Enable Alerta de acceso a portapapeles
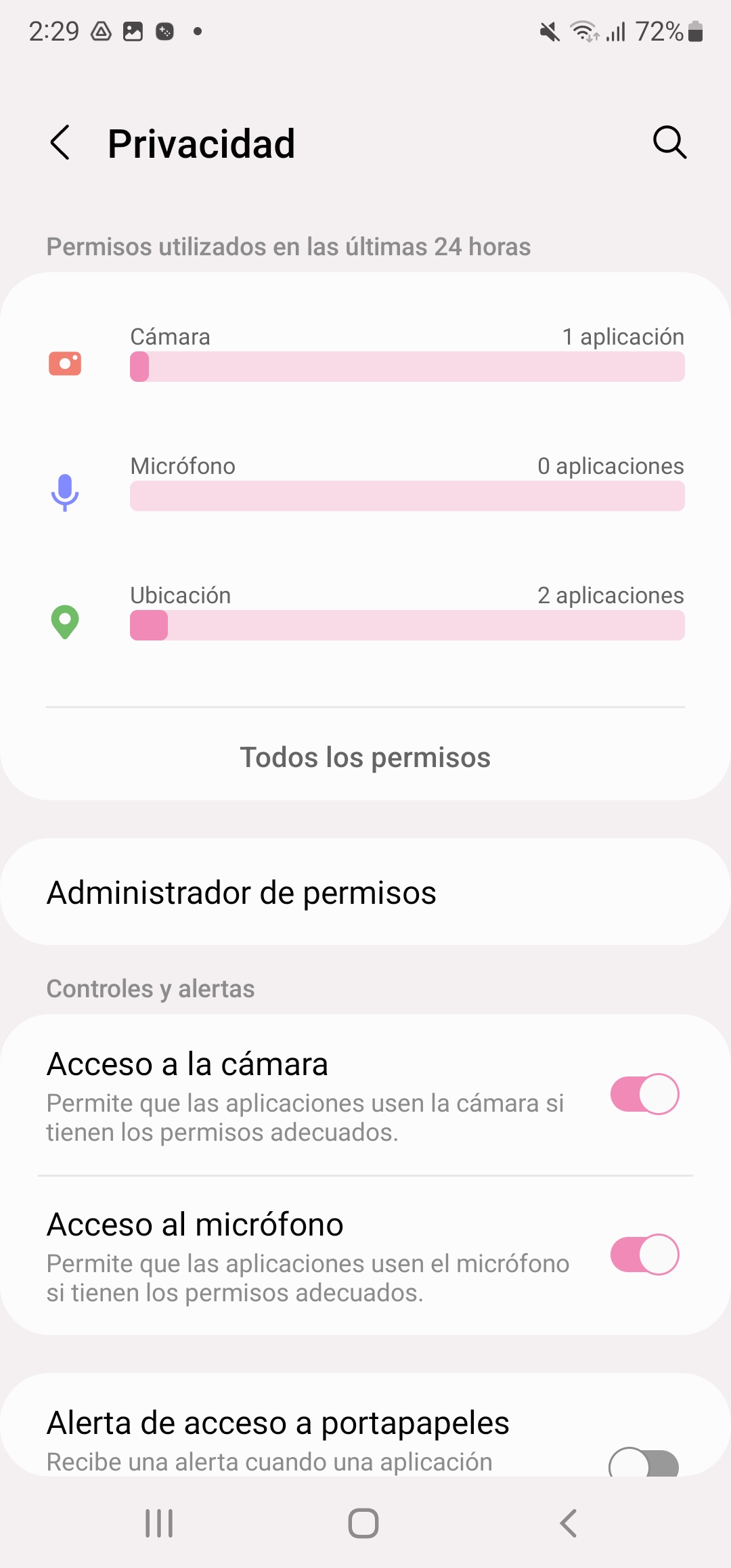 click(x=644, y=1462)
